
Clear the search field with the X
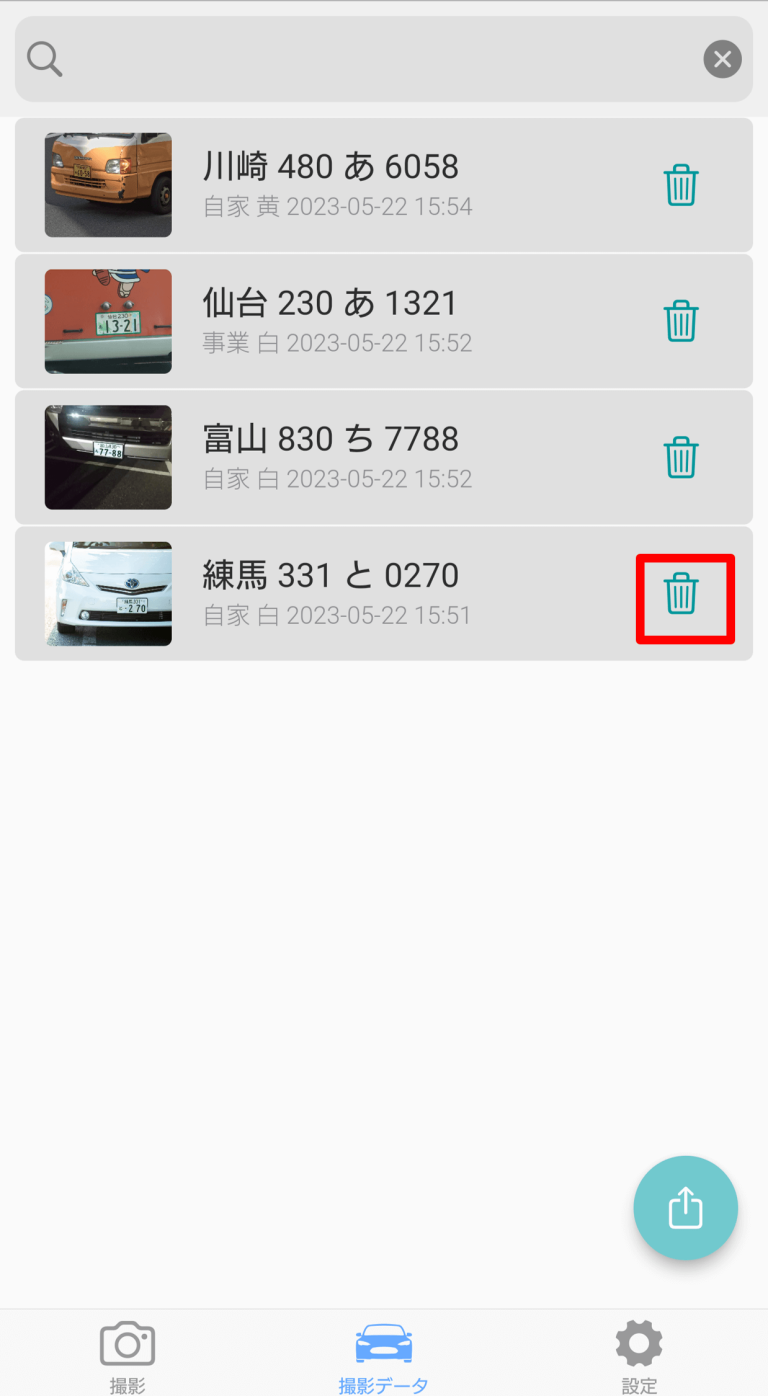click(722, 59)
